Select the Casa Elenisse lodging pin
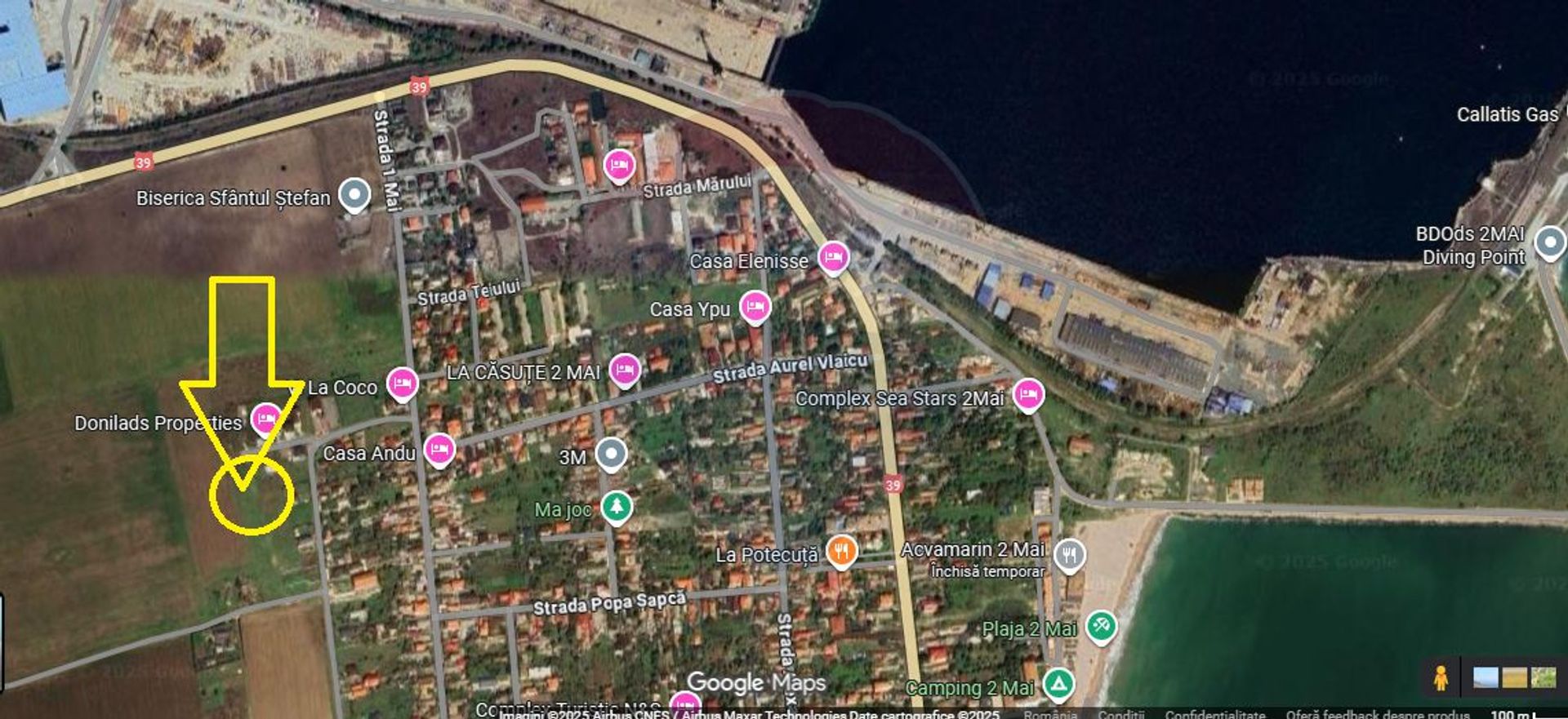The image size is (1568, 719). [833, 257]
